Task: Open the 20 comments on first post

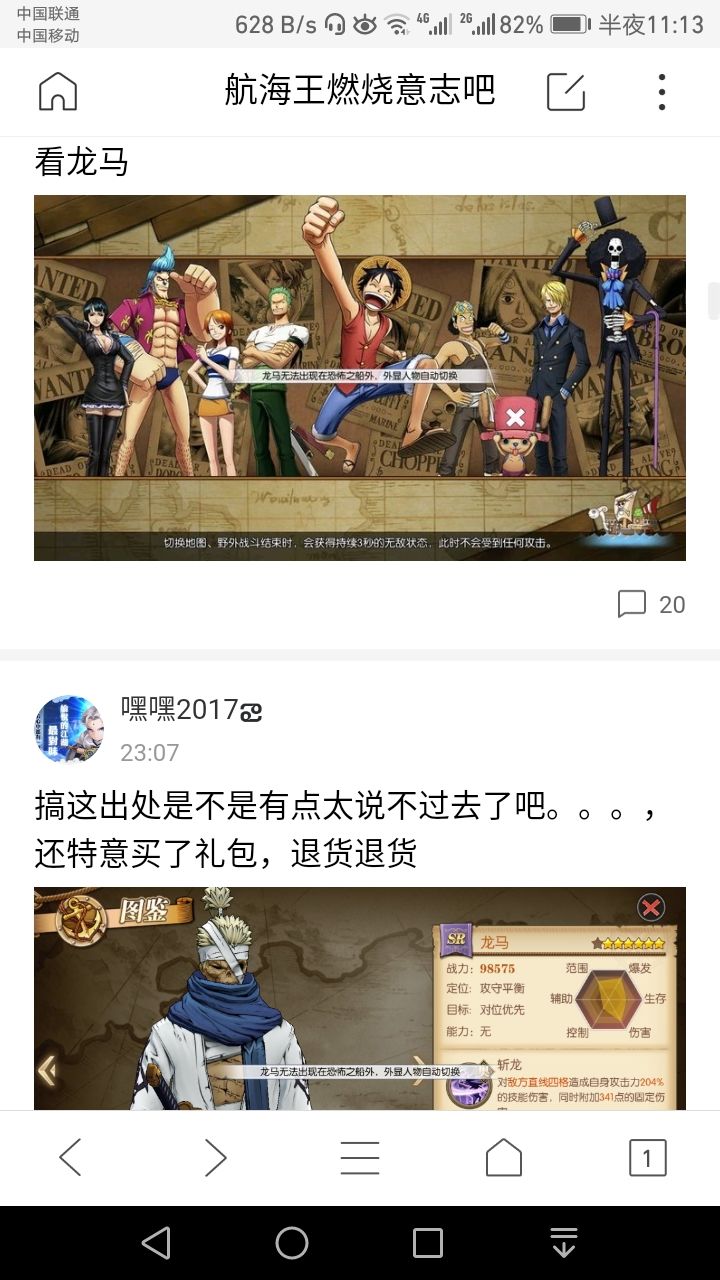Action: (x=652, y=604)
